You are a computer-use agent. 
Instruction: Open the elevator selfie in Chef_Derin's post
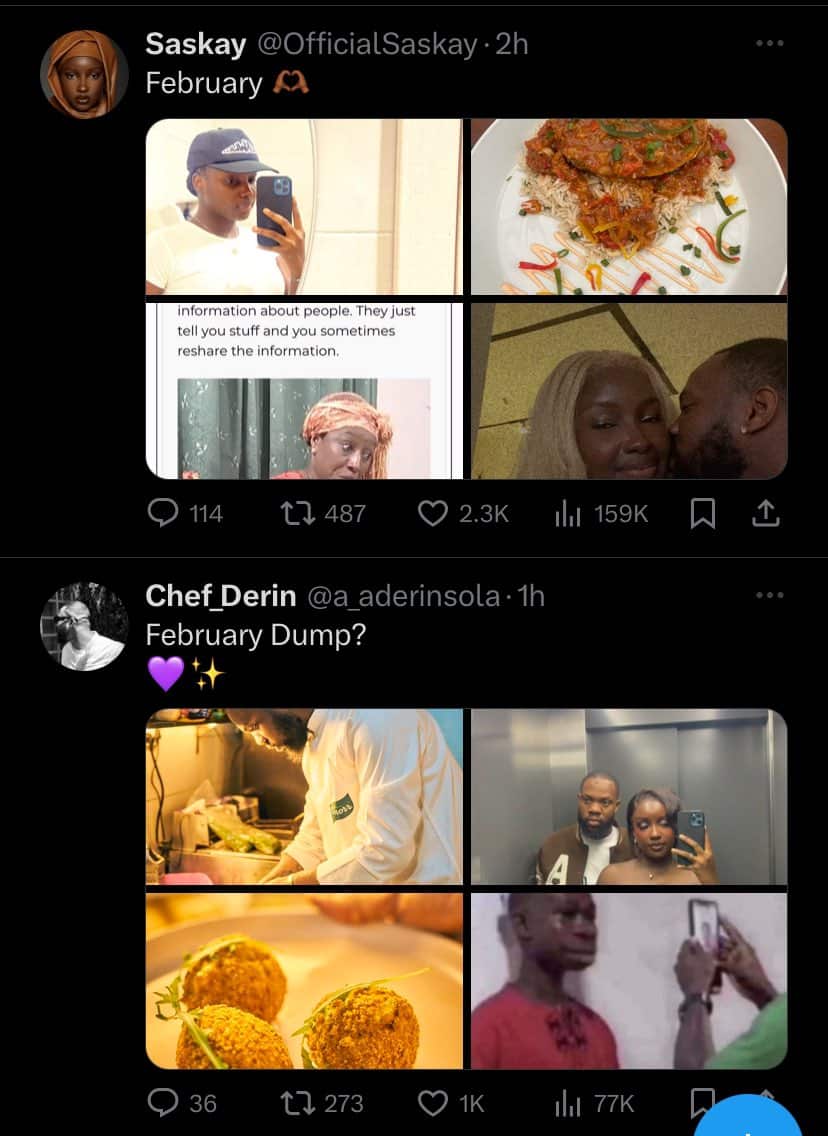click(x=629, y=797)
